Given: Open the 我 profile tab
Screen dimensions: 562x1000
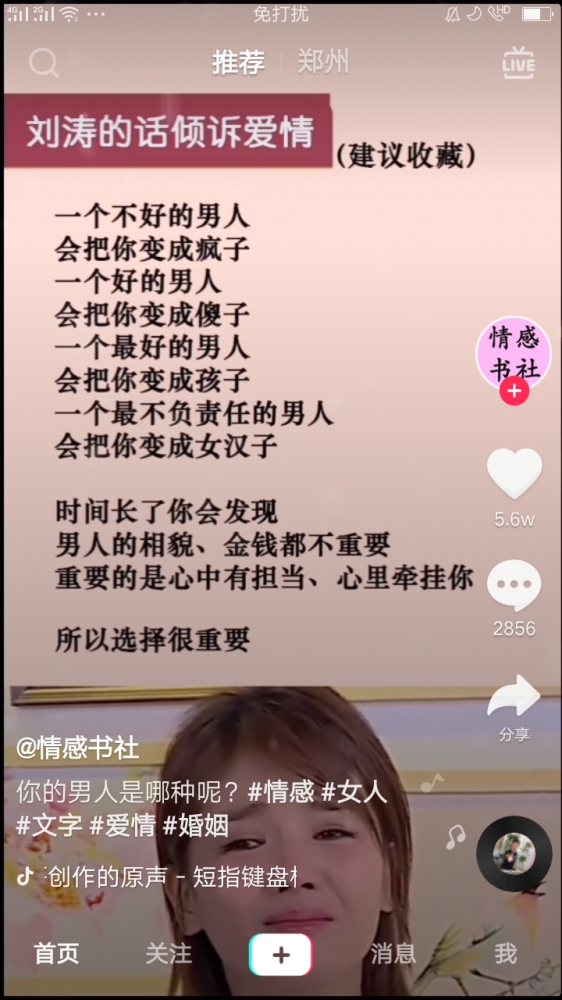Looking at the screenshot, I should pyautogui.click(x=506, y=953).
